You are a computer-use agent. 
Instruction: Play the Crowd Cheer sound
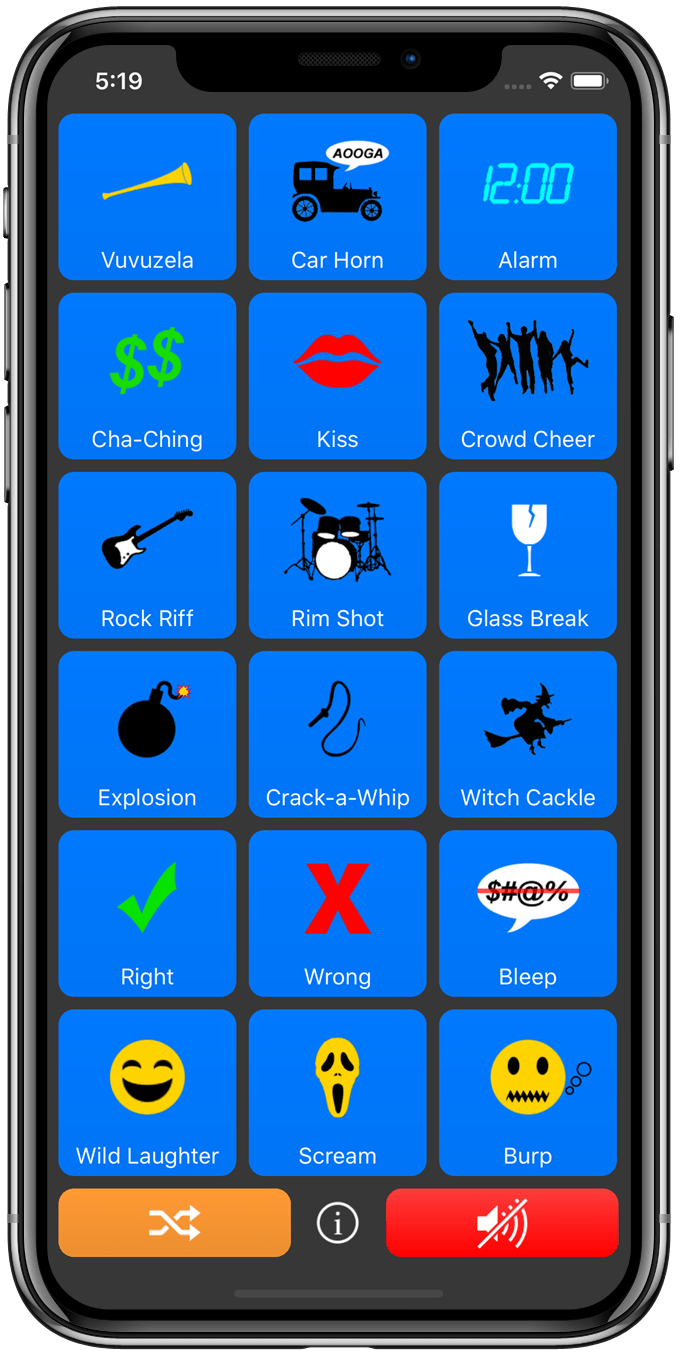[527, 375]
